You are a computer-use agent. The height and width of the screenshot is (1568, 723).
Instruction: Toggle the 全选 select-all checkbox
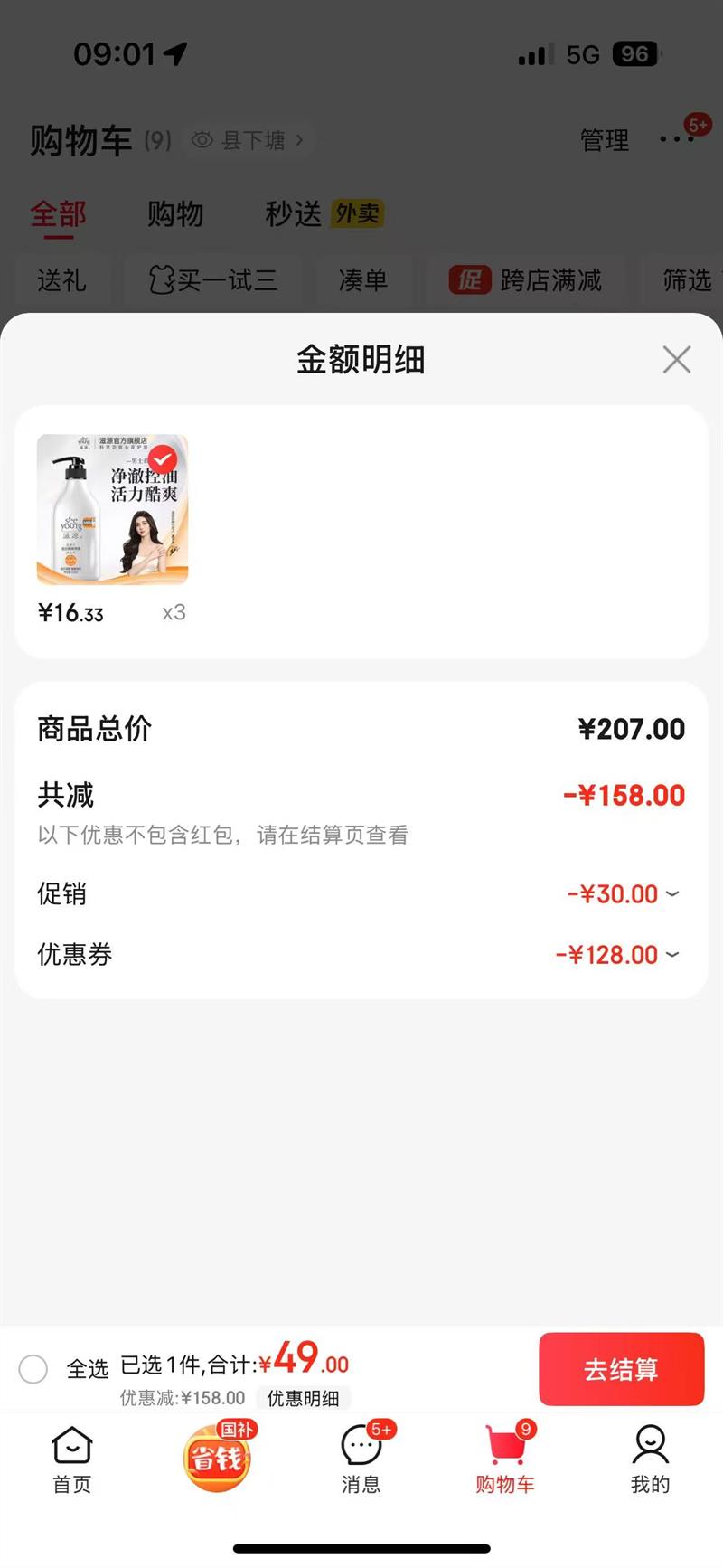[33, 1369]
